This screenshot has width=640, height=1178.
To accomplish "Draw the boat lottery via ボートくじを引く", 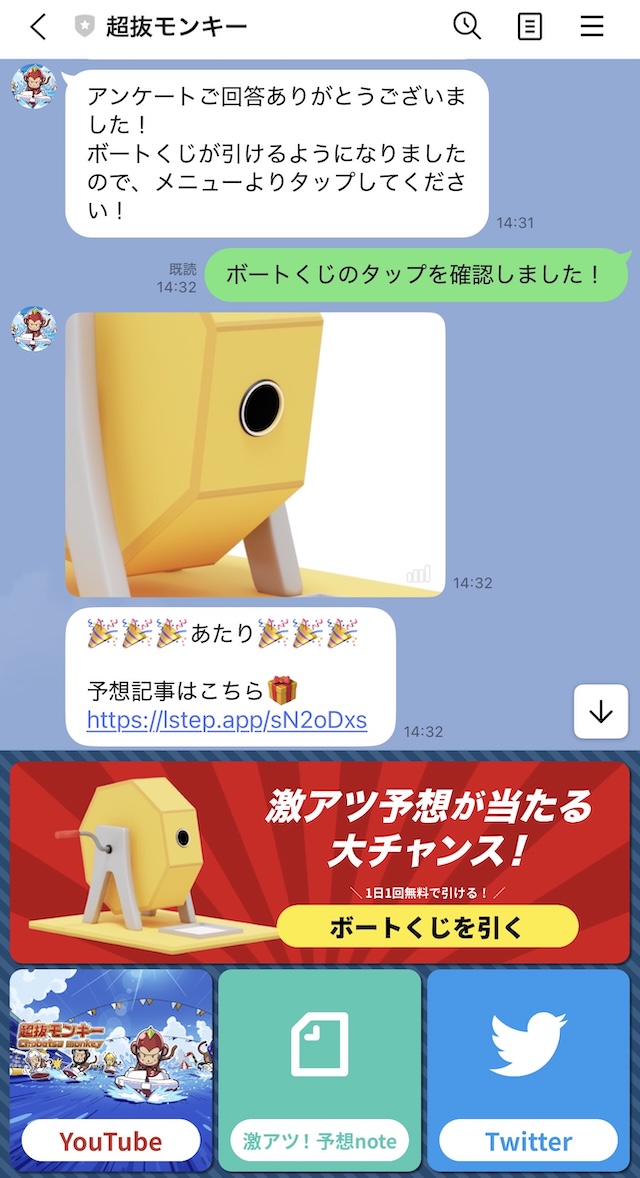I will tap(427, 927).
